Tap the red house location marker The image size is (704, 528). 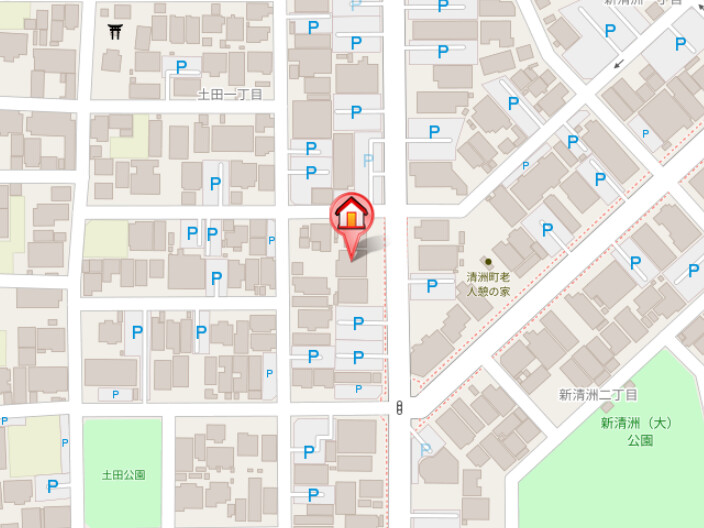click(x=351, y=216)
